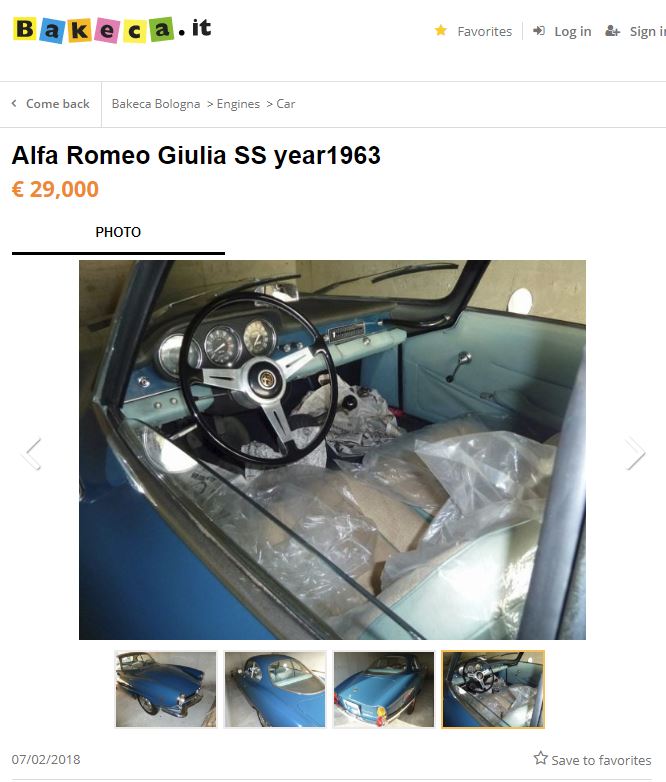This screenshot has width=666, height=782.
Task: Open the main interior photo
Action: tap(332, 450)
